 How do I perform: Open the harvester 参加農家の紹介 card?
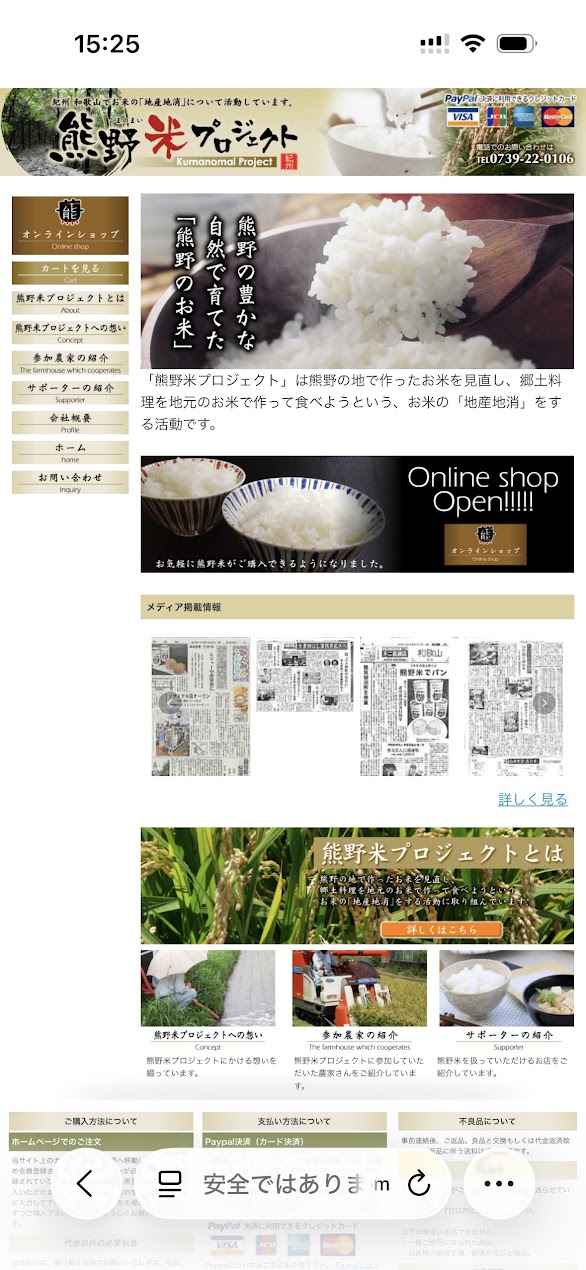360,1014
